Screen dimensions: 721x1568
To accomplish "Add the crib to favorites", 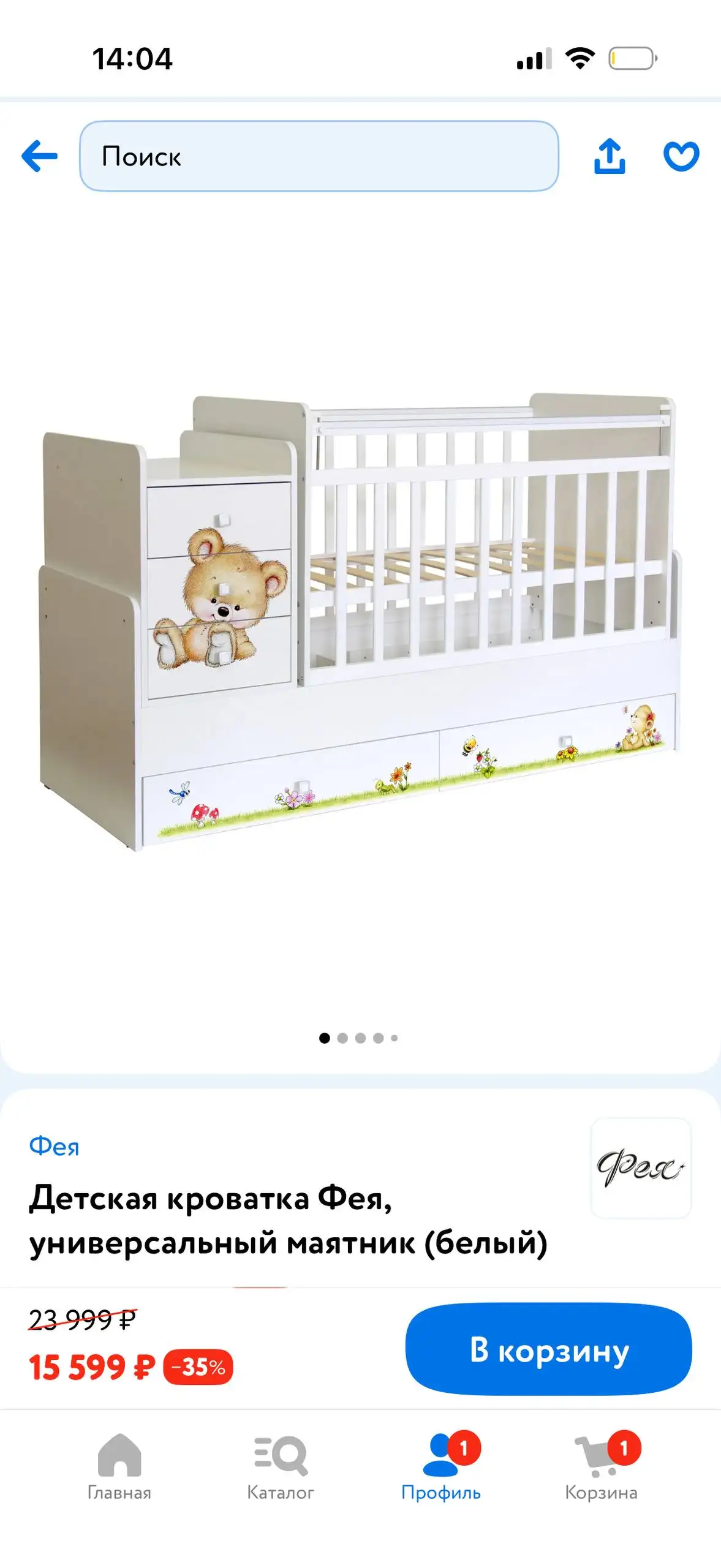I will click(681, 156).
